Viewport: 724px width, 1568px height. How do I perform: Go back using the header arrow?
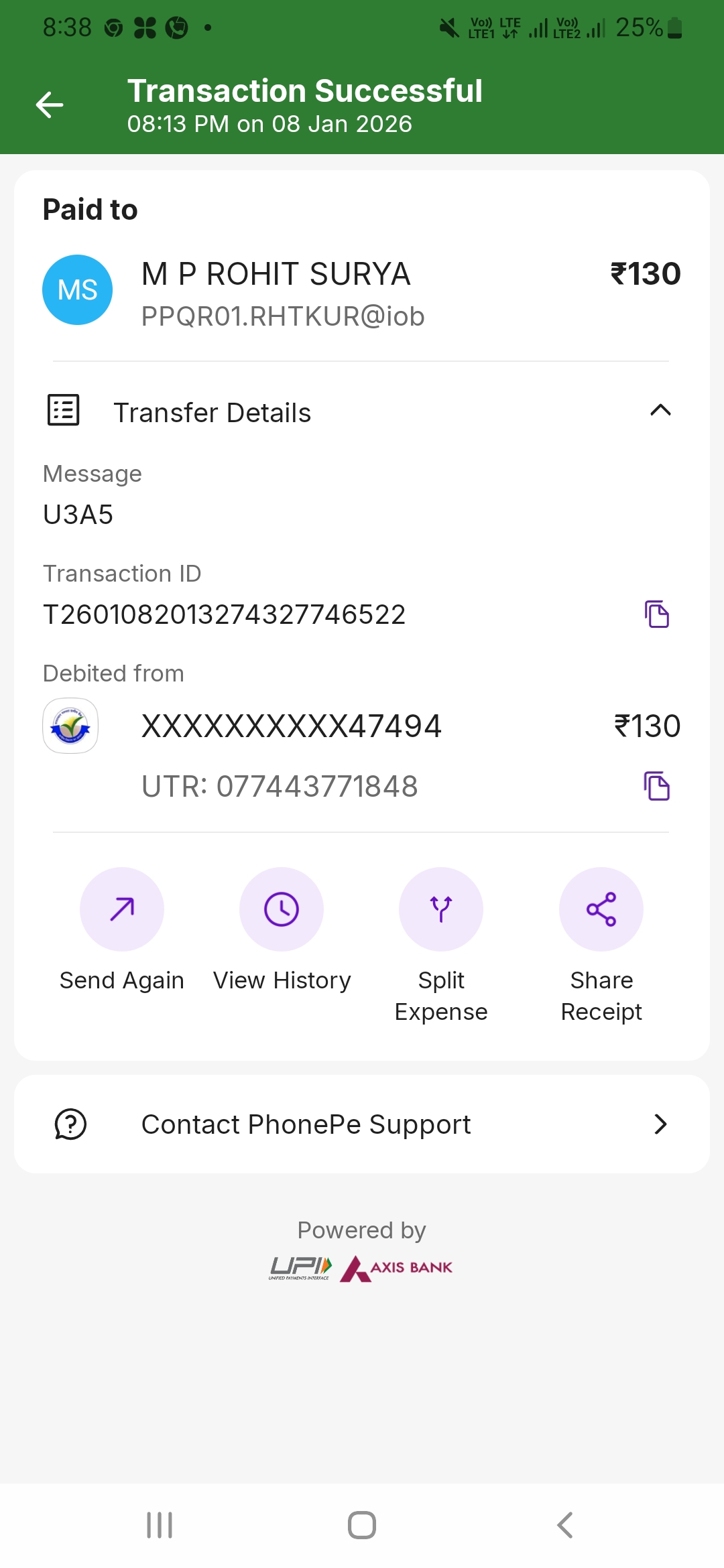click(50, 105)
